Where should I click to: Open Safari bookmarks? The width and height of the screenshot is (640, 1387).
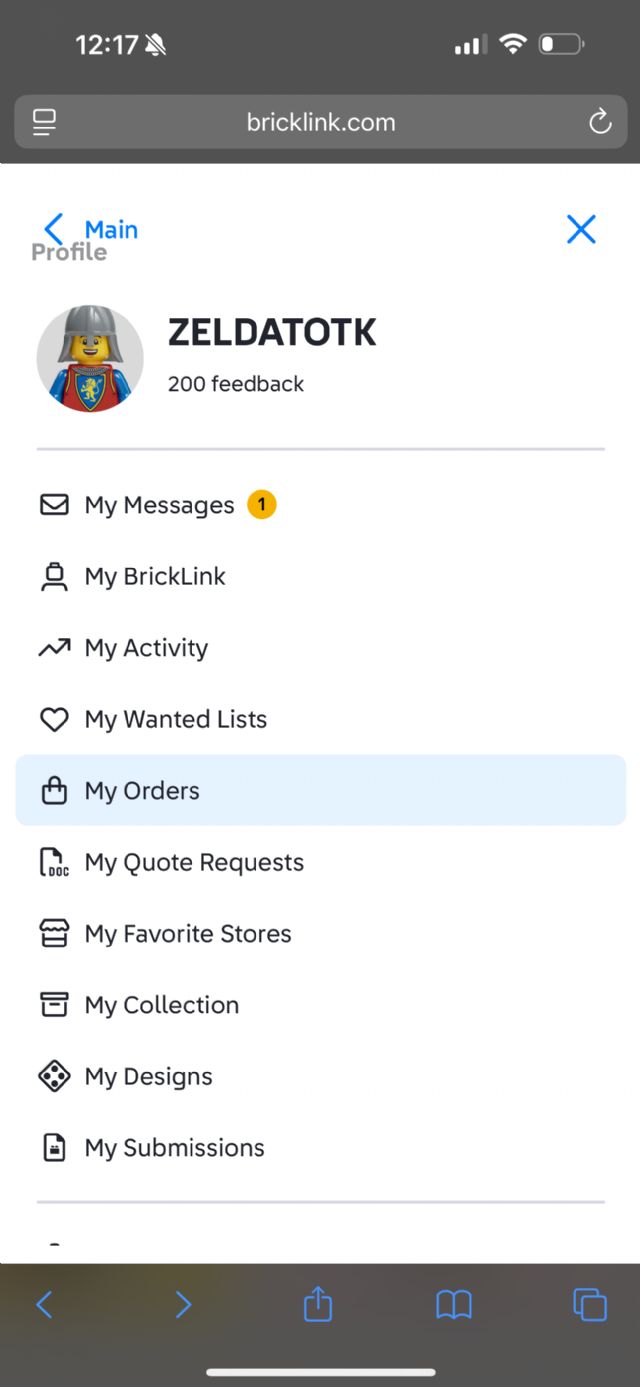(453, 1305)
